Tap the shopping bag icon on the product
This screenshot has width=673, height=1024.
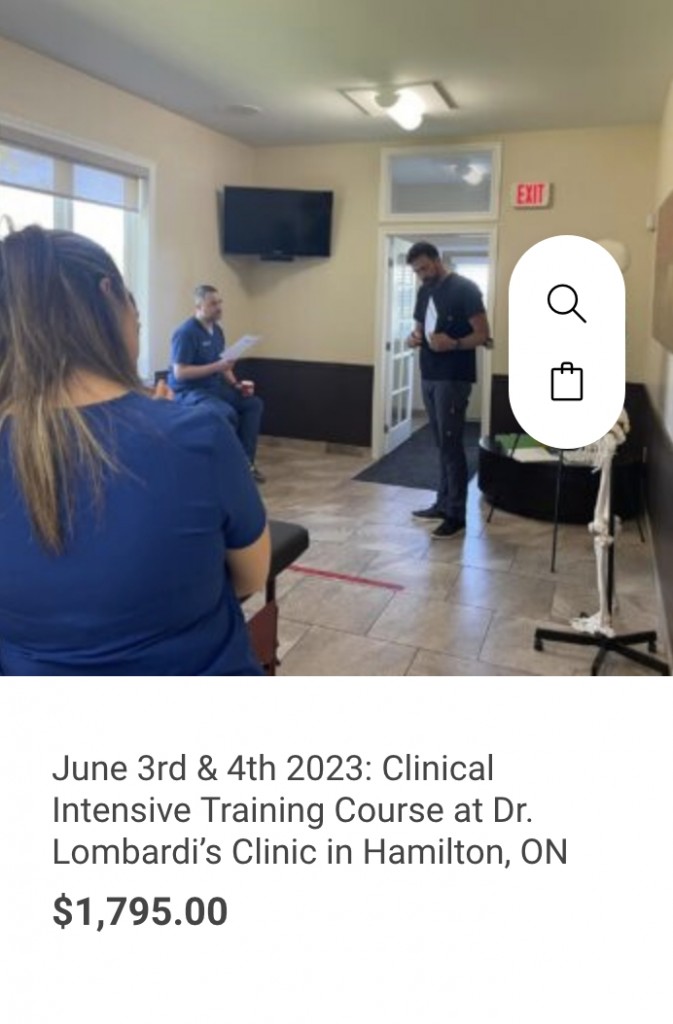tap(566, 382)
